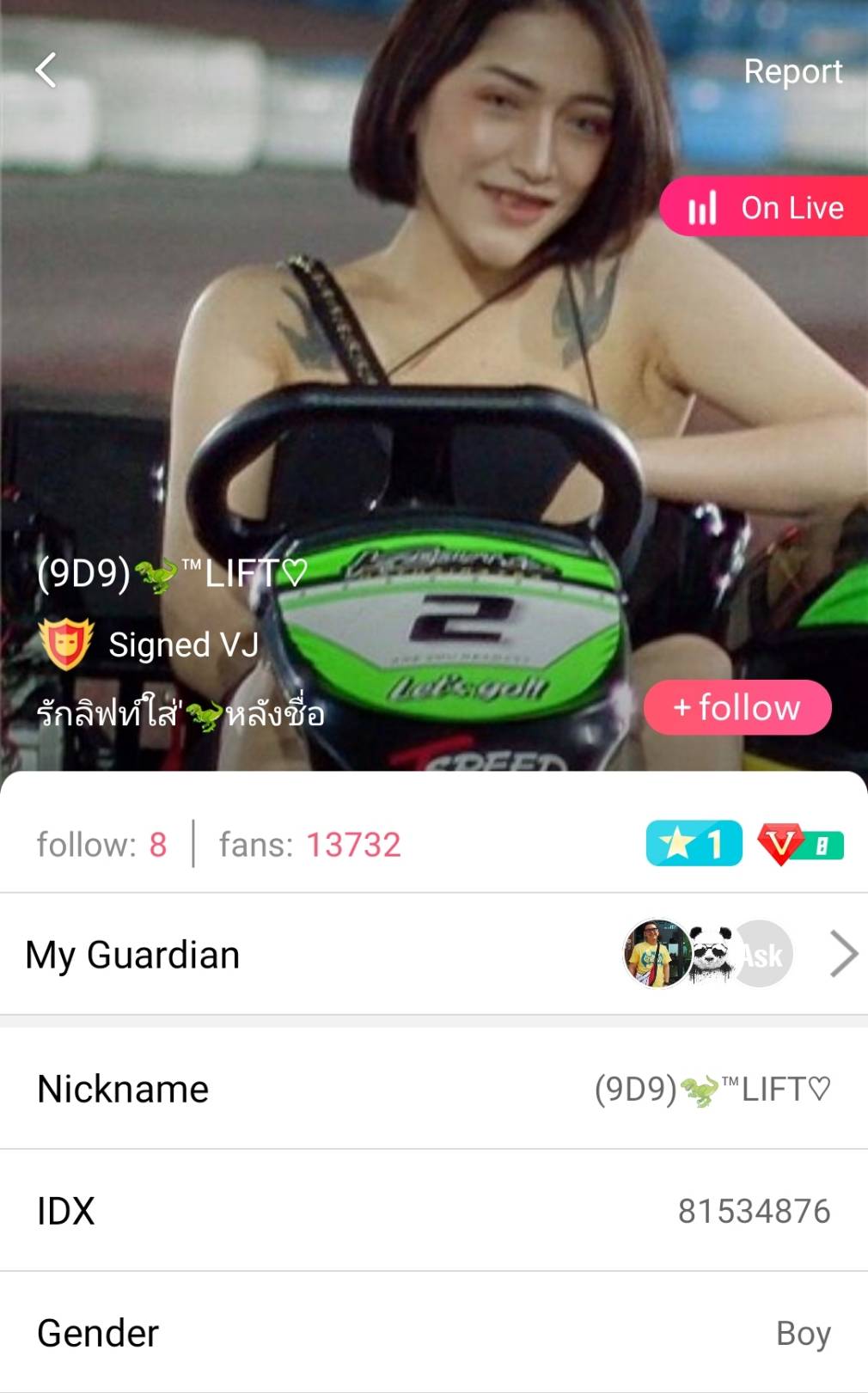Open the On Live broadcast
Image resolution: width=868 pixels, height=1393 pixels.
(765, 207)
